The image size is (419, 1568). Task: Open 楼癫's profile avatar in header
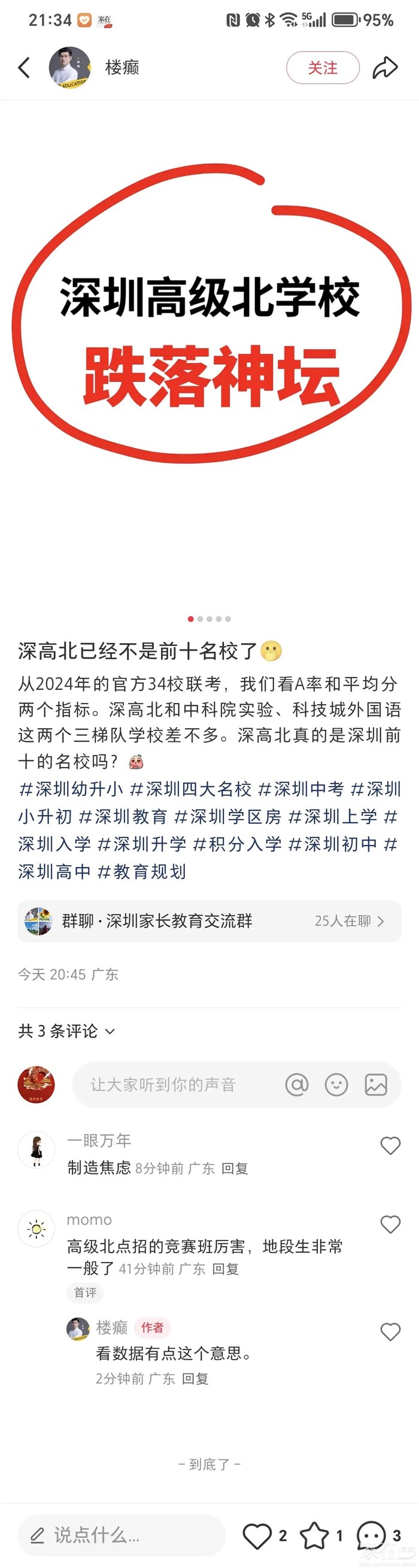[x=69, y=68]
